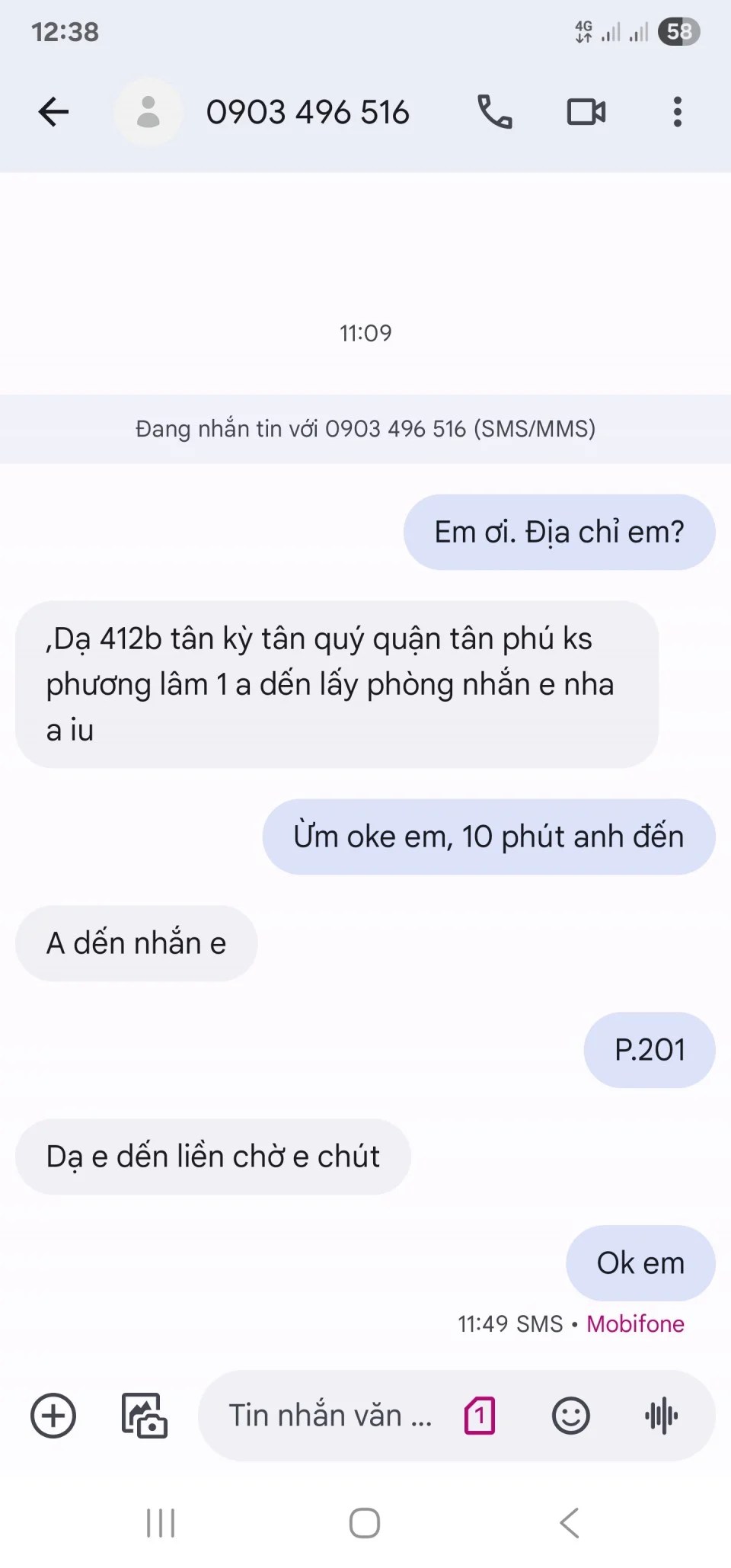The height and width of the screenshot is (1568, 731).
Task: Tap the system home button
Action: [365, 1523]
